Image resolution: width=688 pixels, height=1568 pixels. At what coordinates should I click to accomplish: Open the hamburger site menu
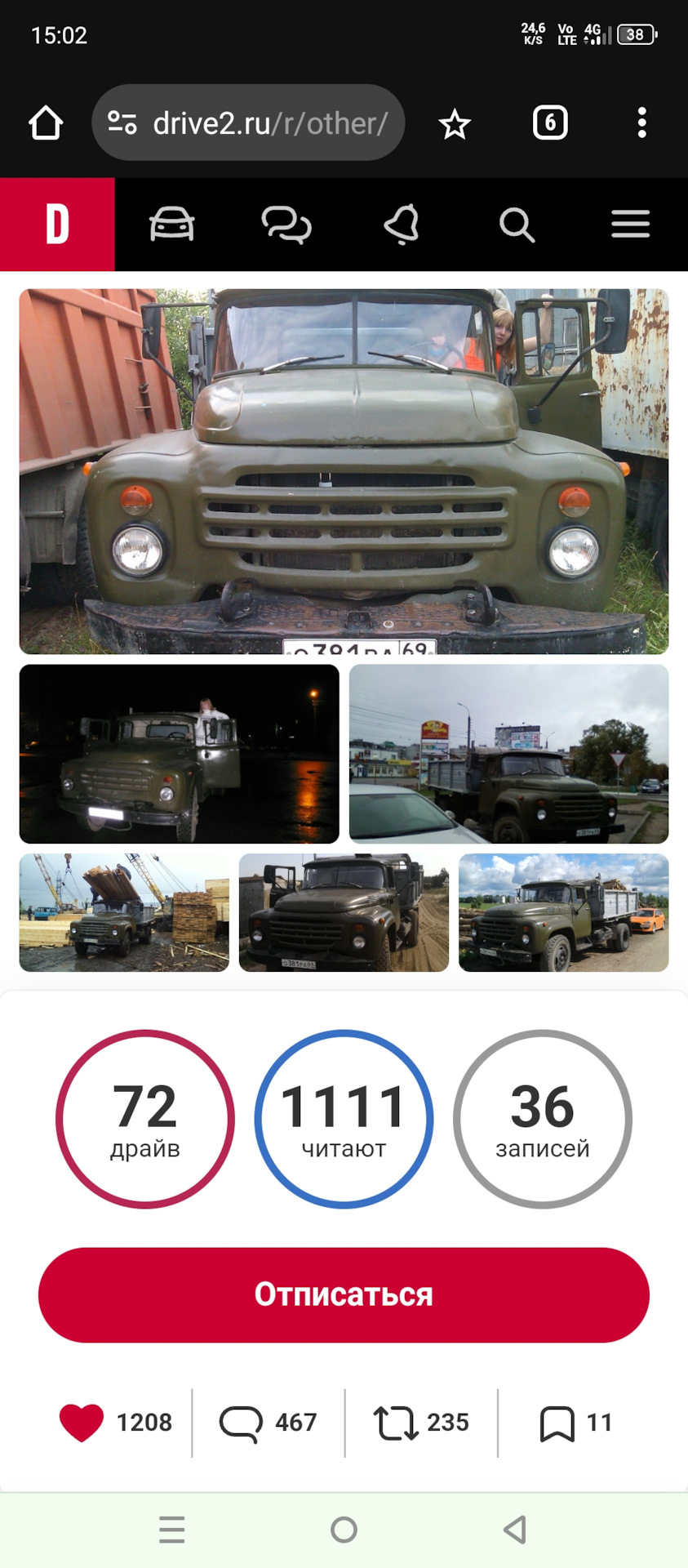630,225
